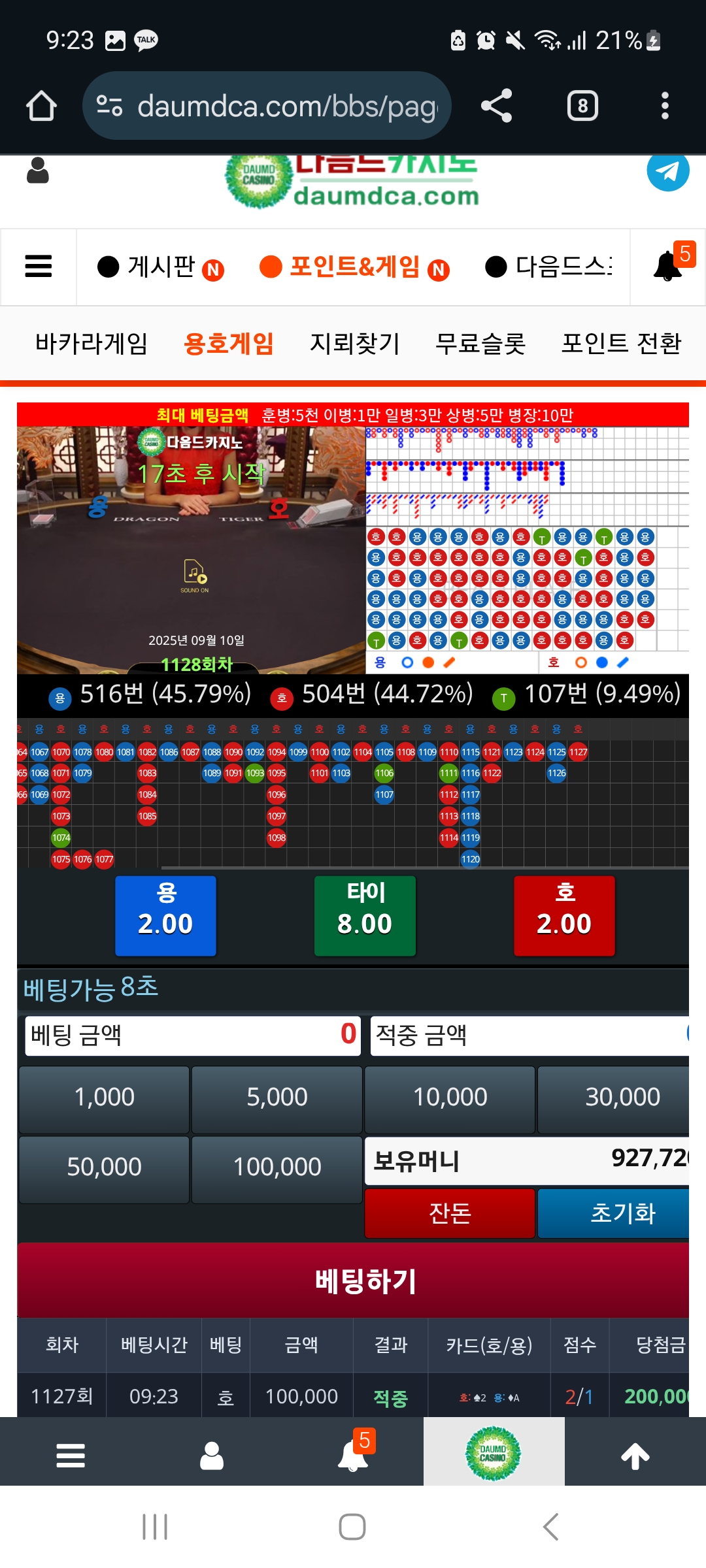Choose the 타이 8.00 bet
The image size is (706, 1568).
(365, 916)
